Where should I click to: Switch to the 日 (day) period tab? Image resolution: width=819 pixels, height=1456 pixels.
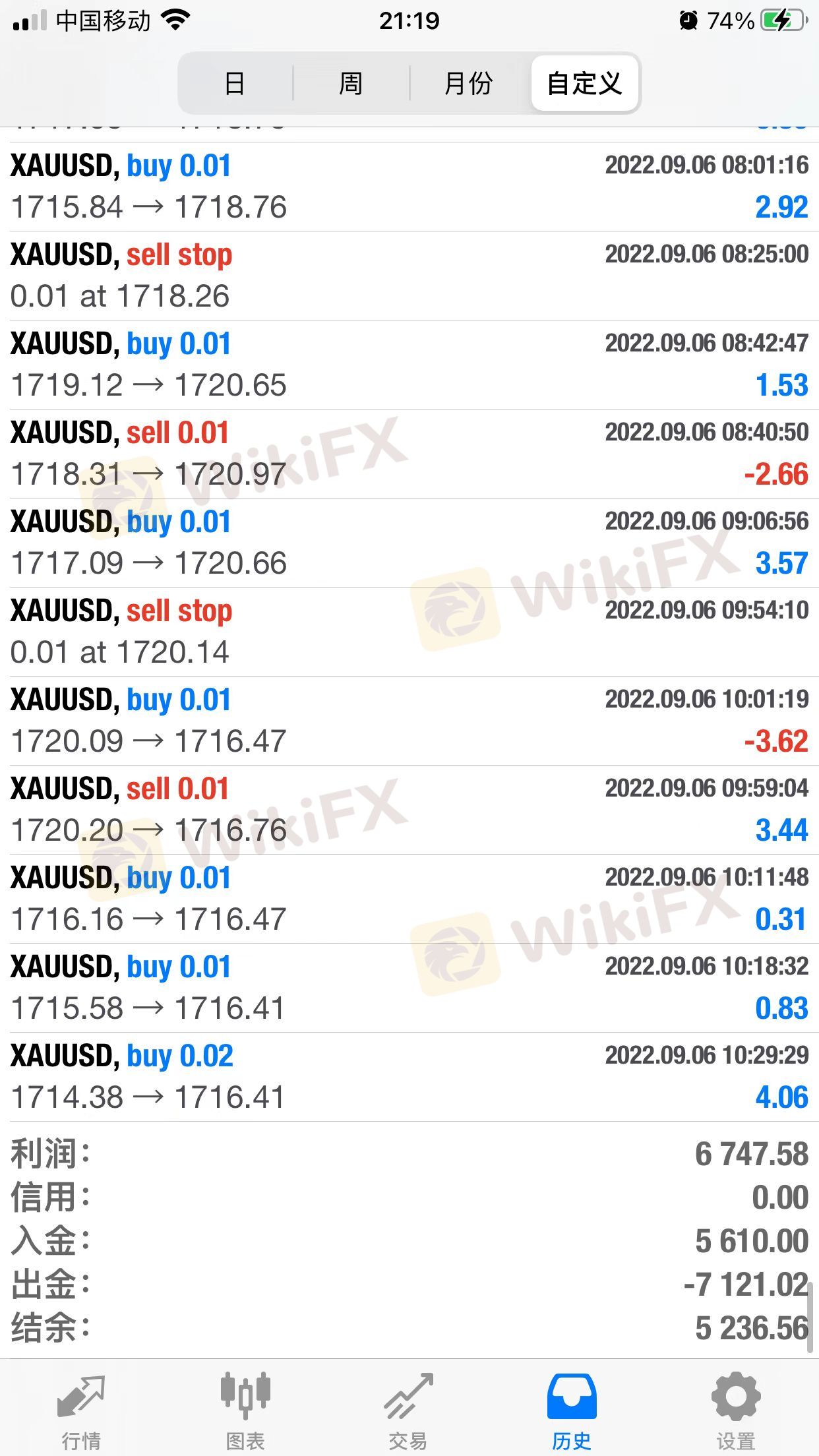[235, 84]
